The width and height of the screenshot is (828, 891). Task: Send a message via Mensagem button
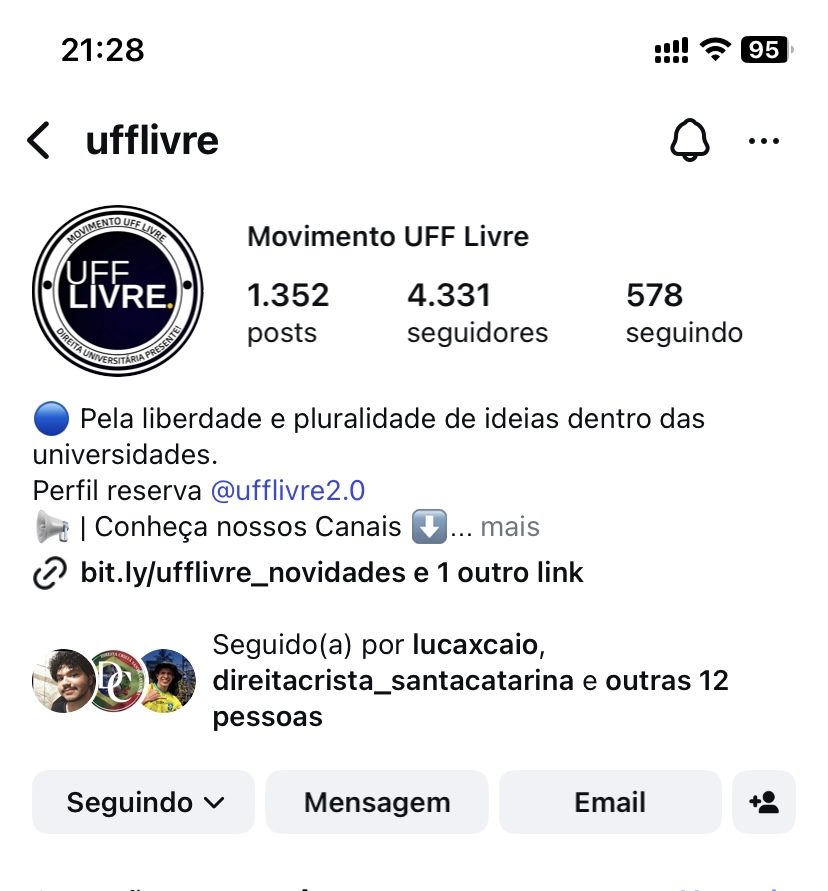click(377, 802)
